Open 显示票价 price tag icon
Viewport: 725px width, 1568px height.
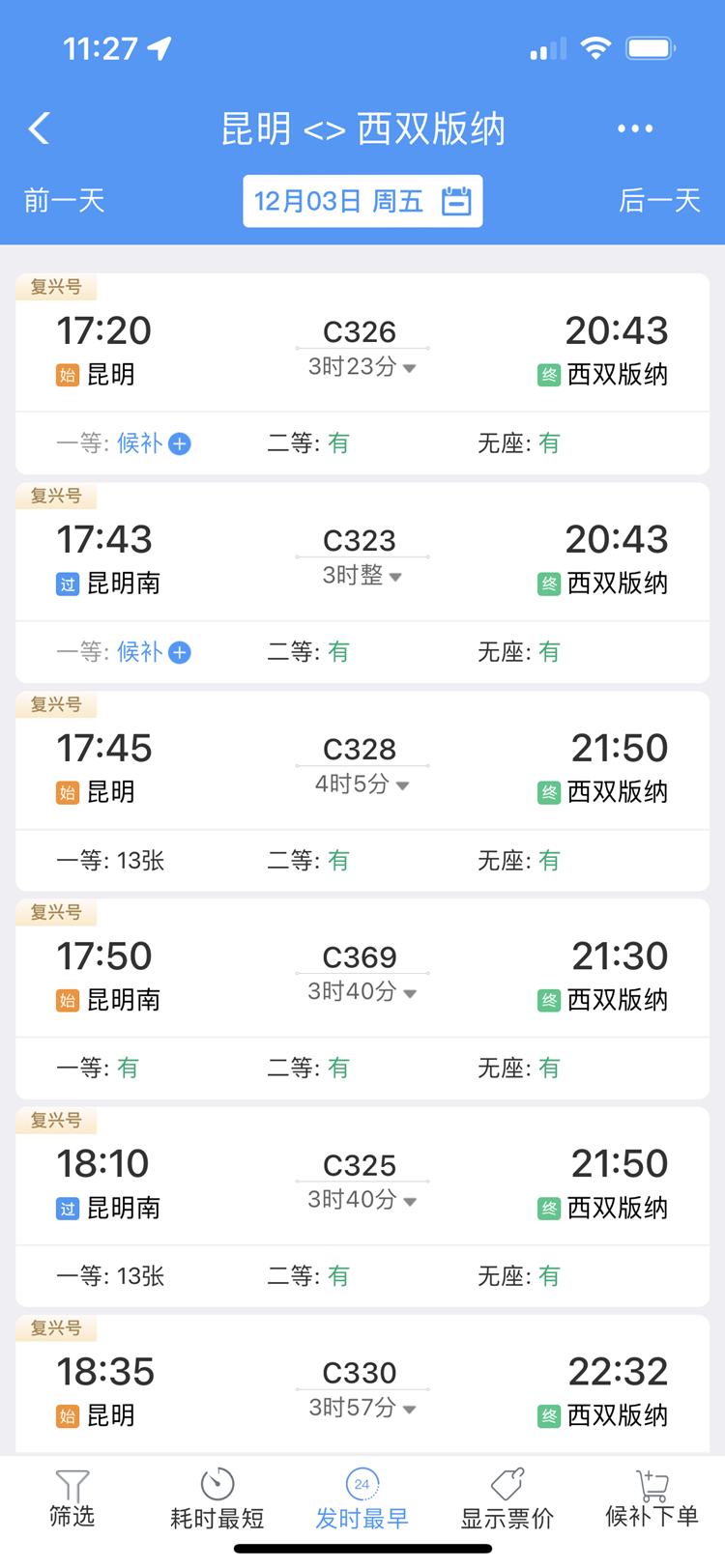pos(507,1483)
